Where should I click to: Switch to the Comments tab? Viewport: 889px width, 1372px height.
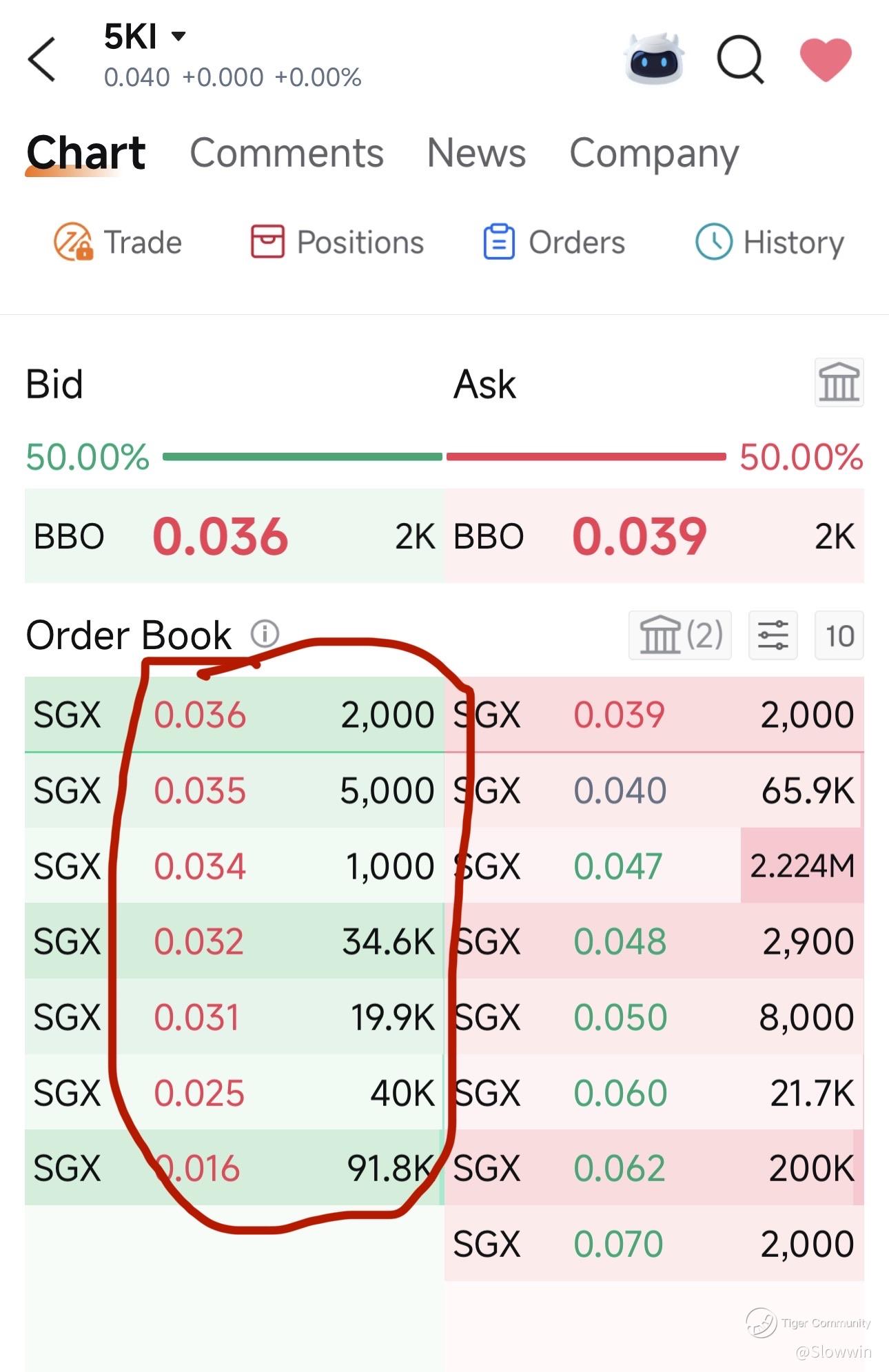tap(287, 153)
